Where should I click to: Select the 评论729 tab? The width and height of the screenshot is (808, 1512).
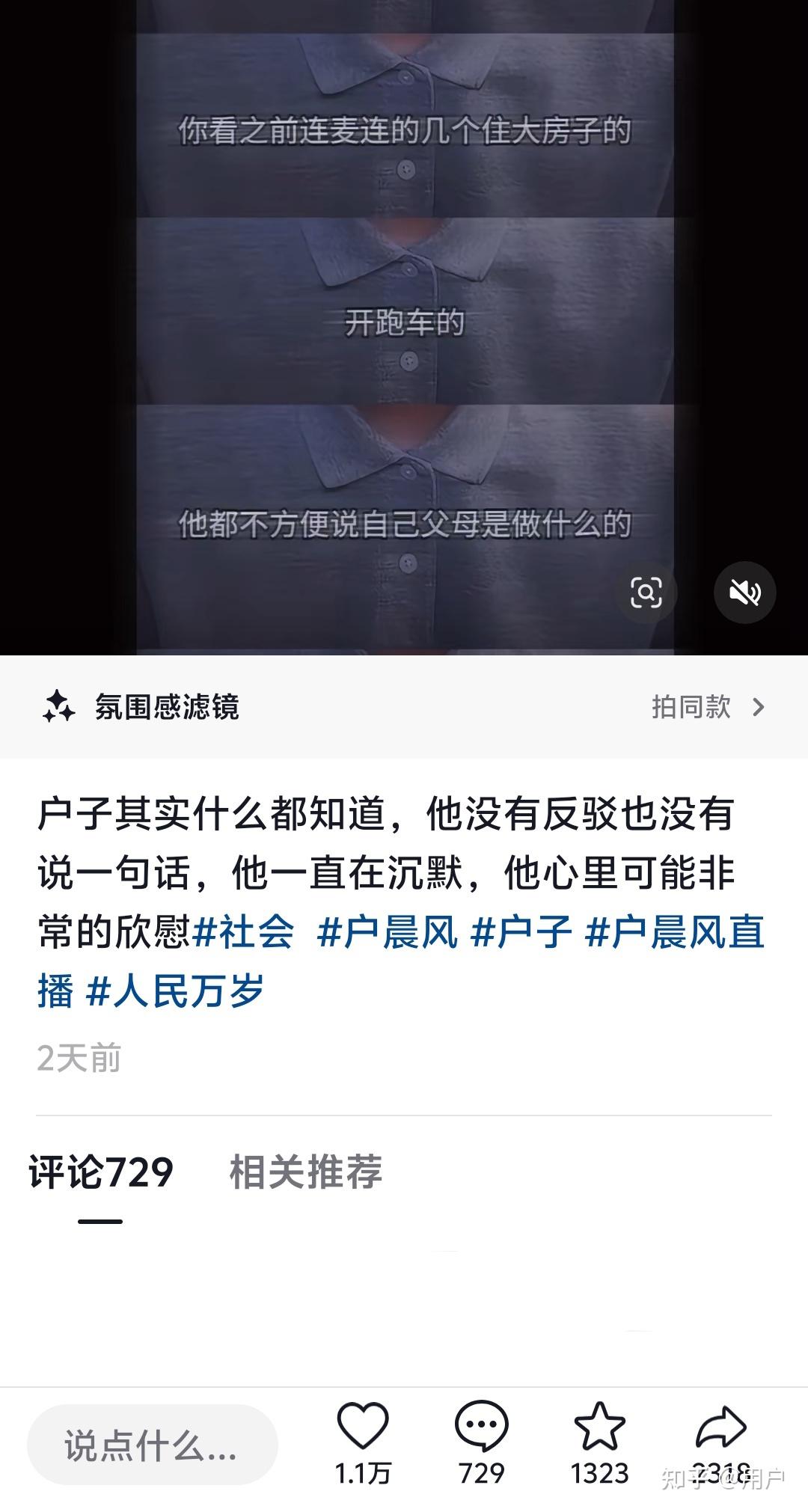click(x=101, y=1172)
